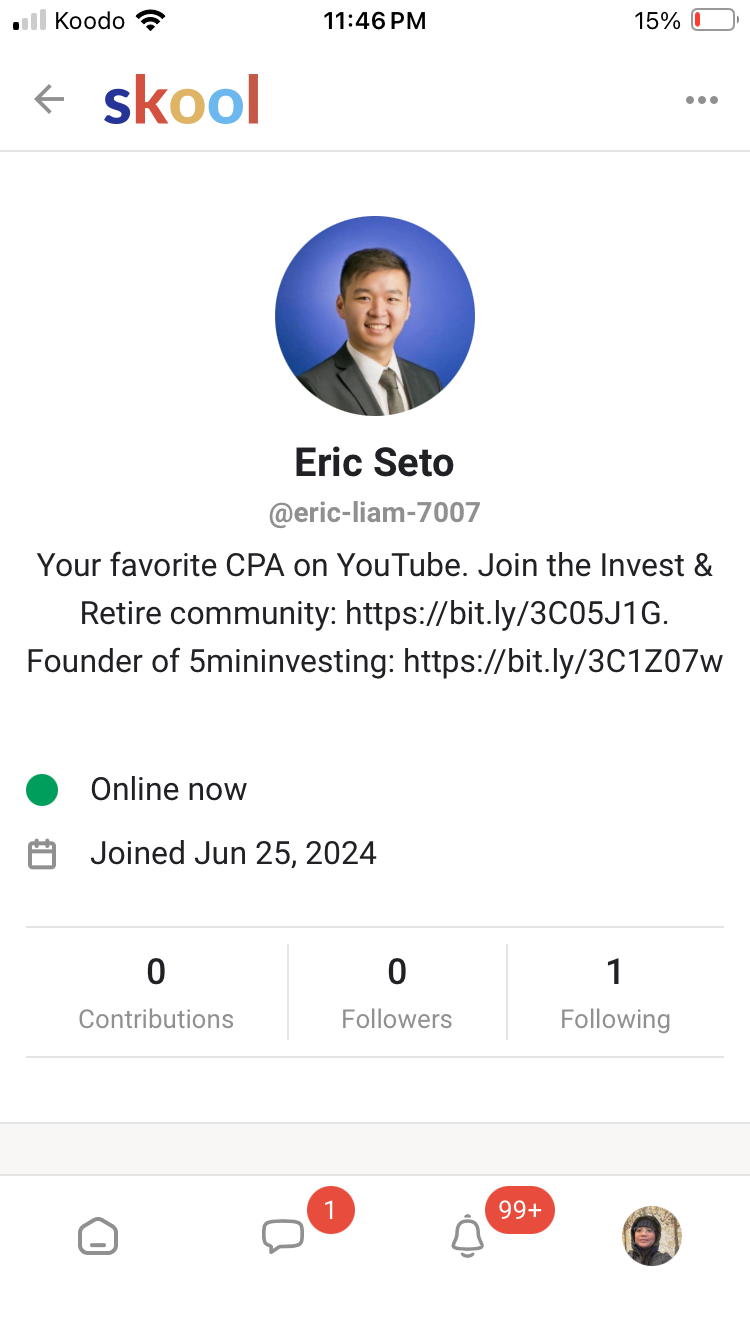
Task: Tap the 'Joined Jun 25, 2024' text
Action: (233, 853)
